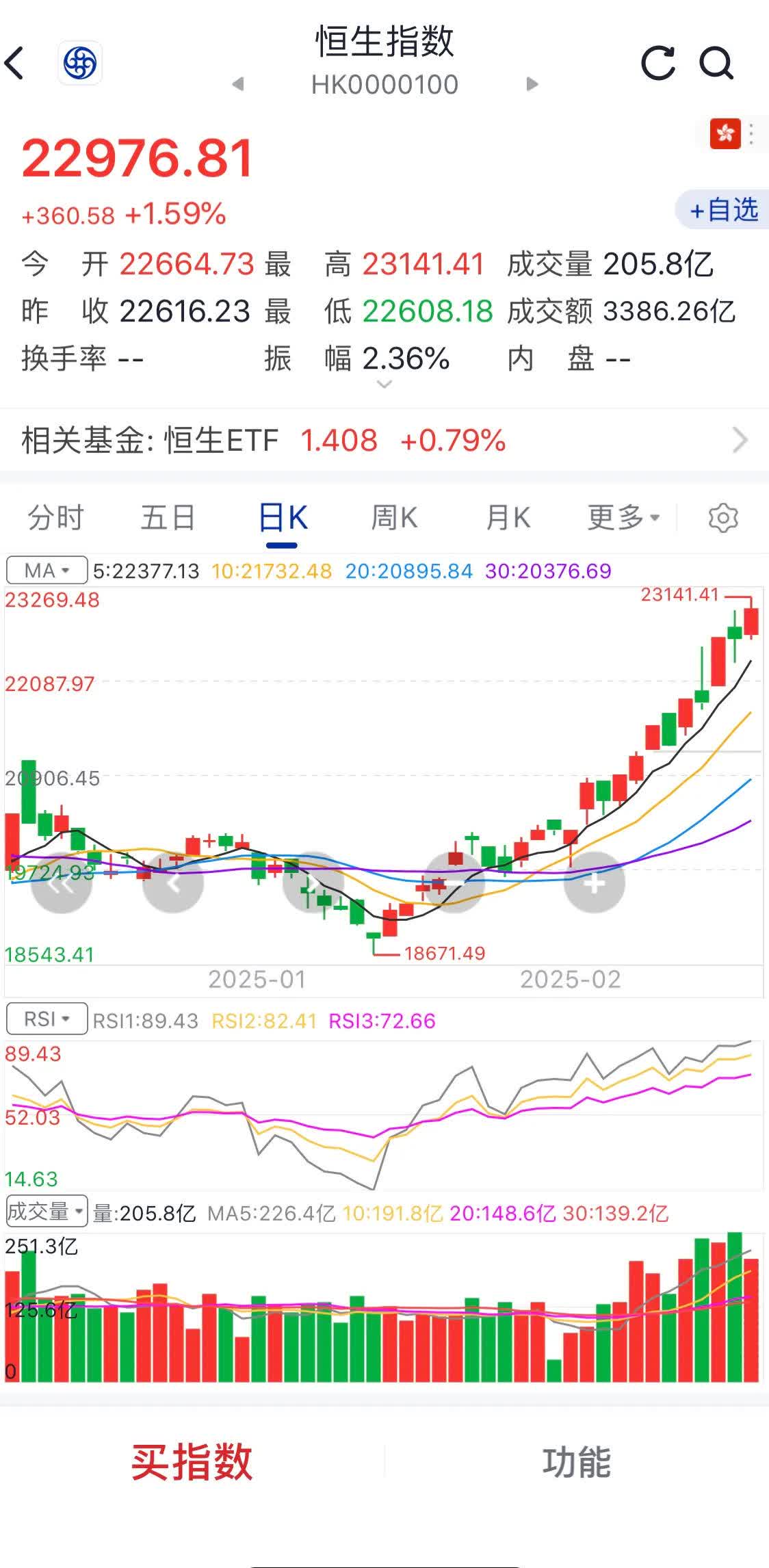
Task: Open chart settings with the gear icon
Action: pyautogui.click(x=723, y=518)
